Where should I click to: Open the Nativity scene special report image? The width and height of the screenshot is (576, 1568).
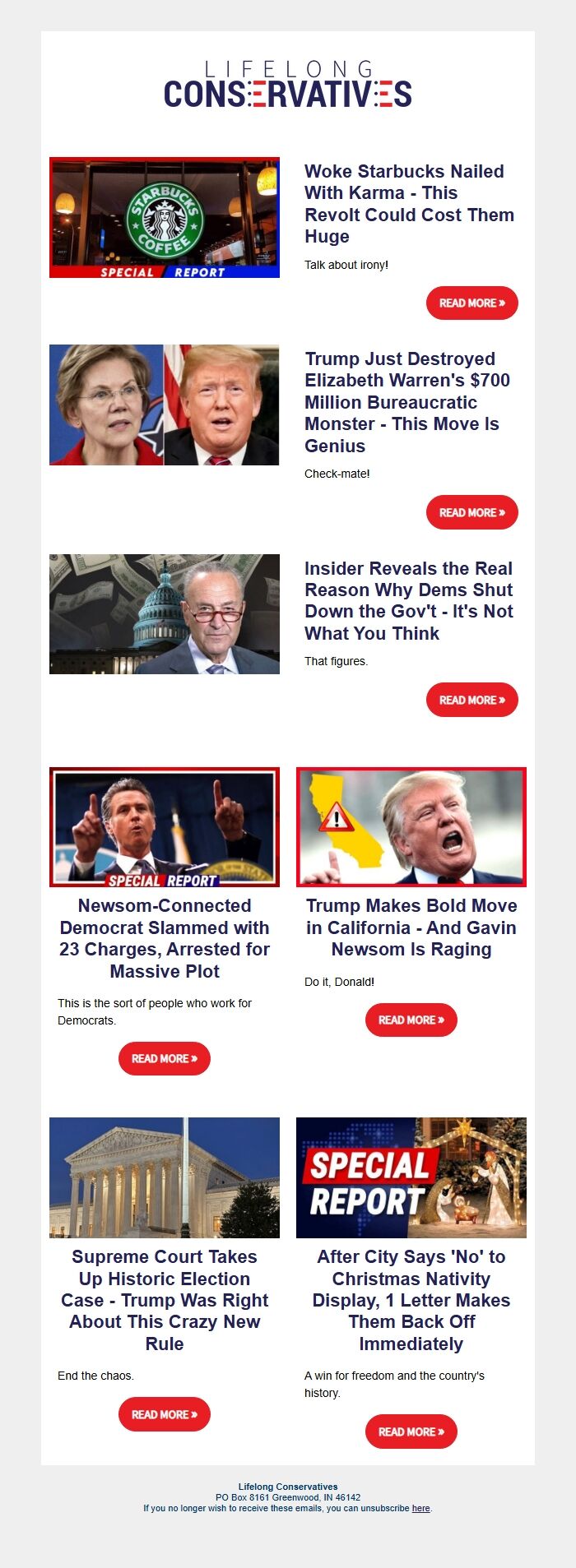coord(411,1178)
